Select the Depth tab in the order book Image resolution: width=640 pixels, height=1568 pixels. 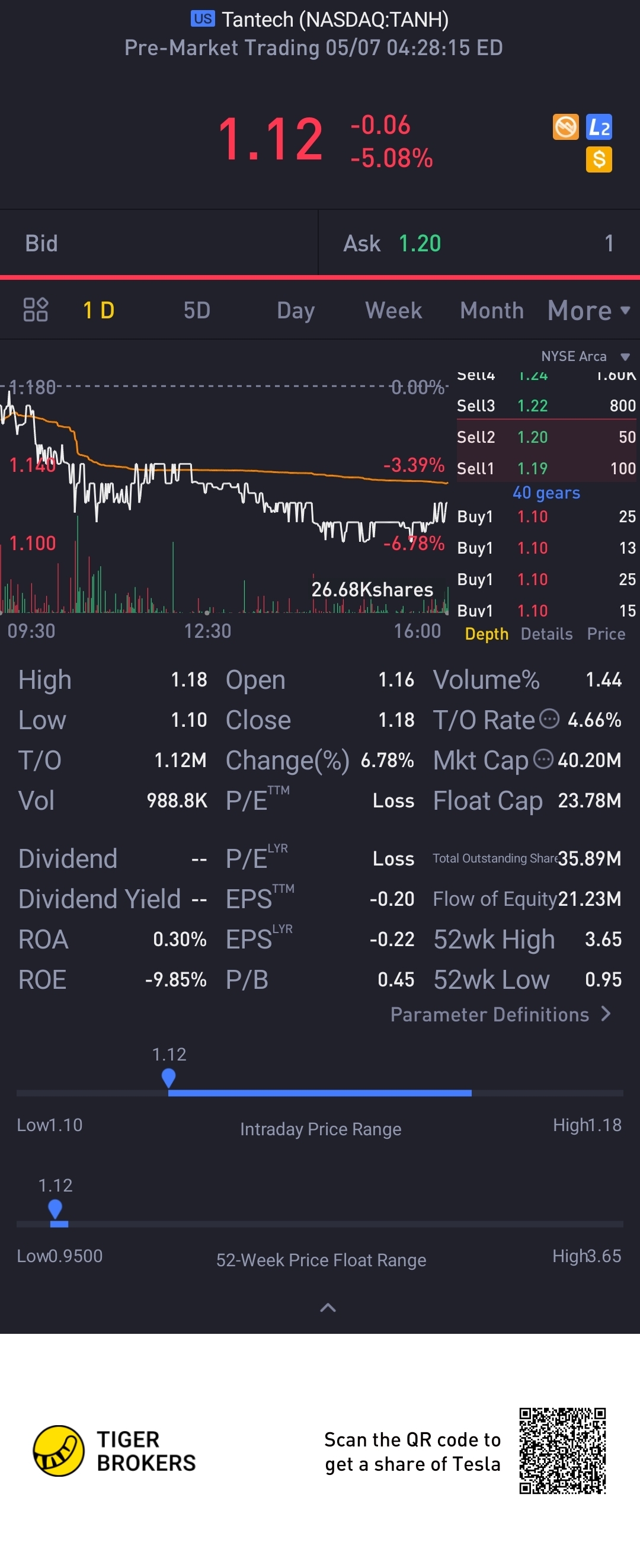tap(486, 634)
